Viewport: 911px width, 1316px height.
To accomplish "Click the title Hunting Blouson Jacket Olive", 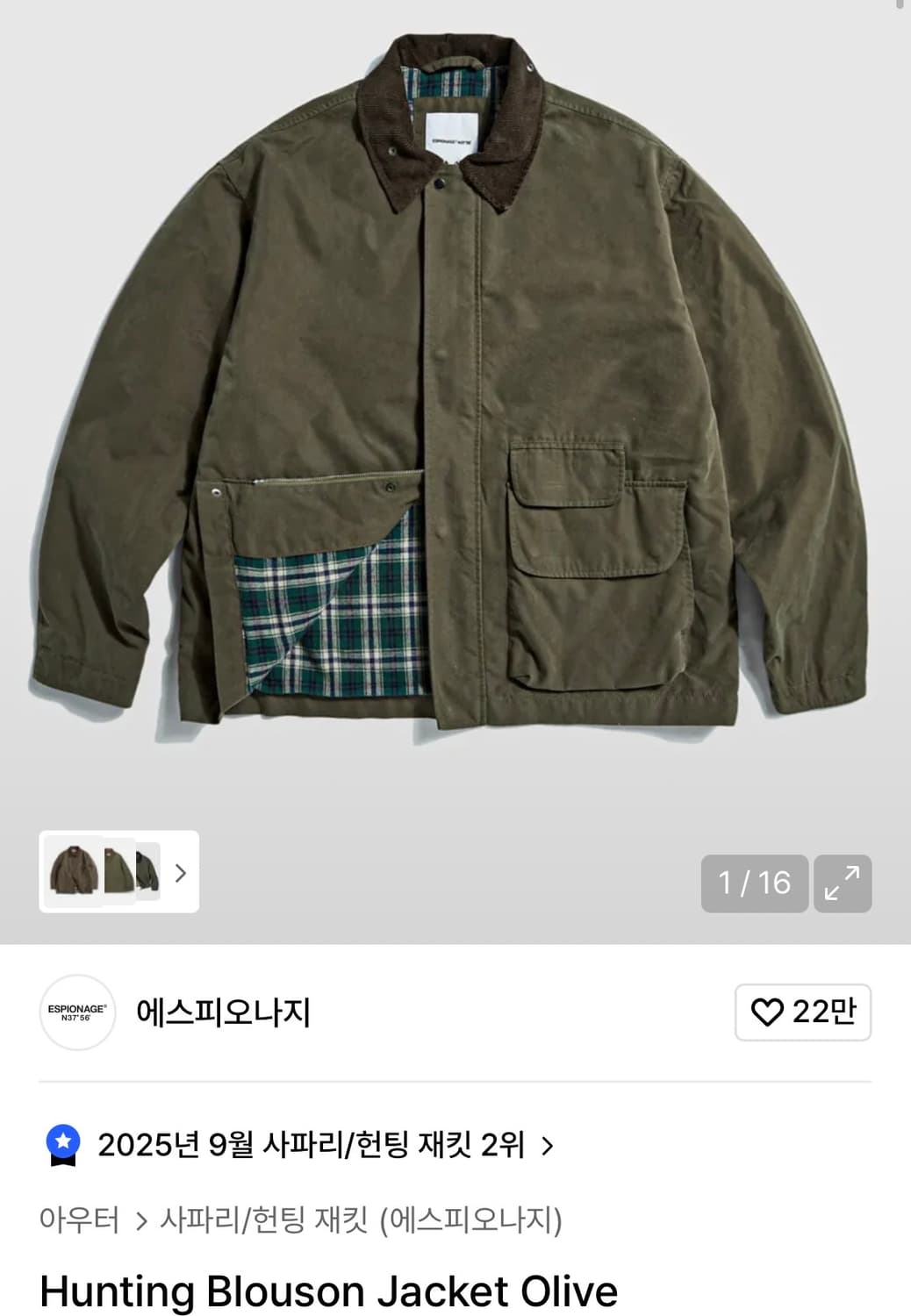I will pos(330,1292).
